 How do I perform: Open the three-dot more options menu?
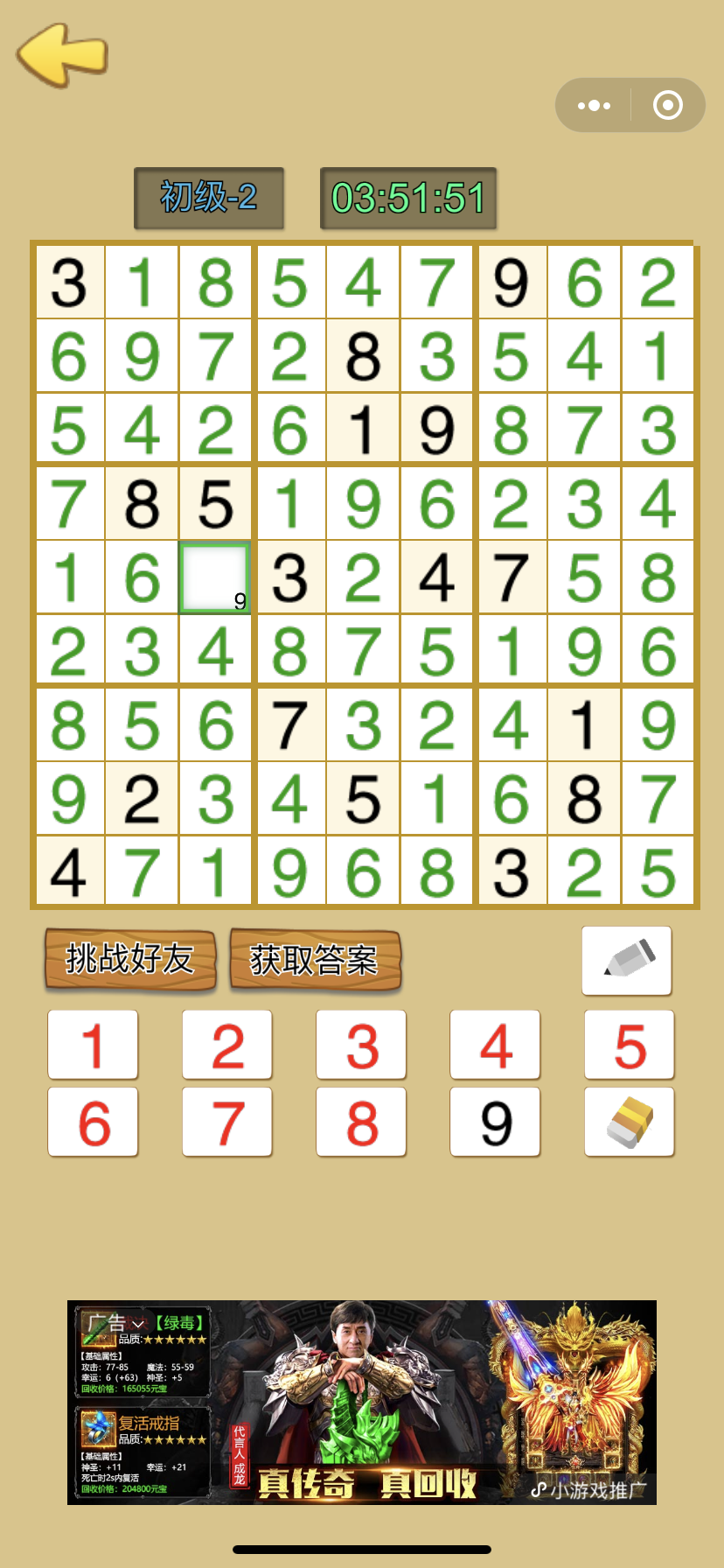[593, 104]
